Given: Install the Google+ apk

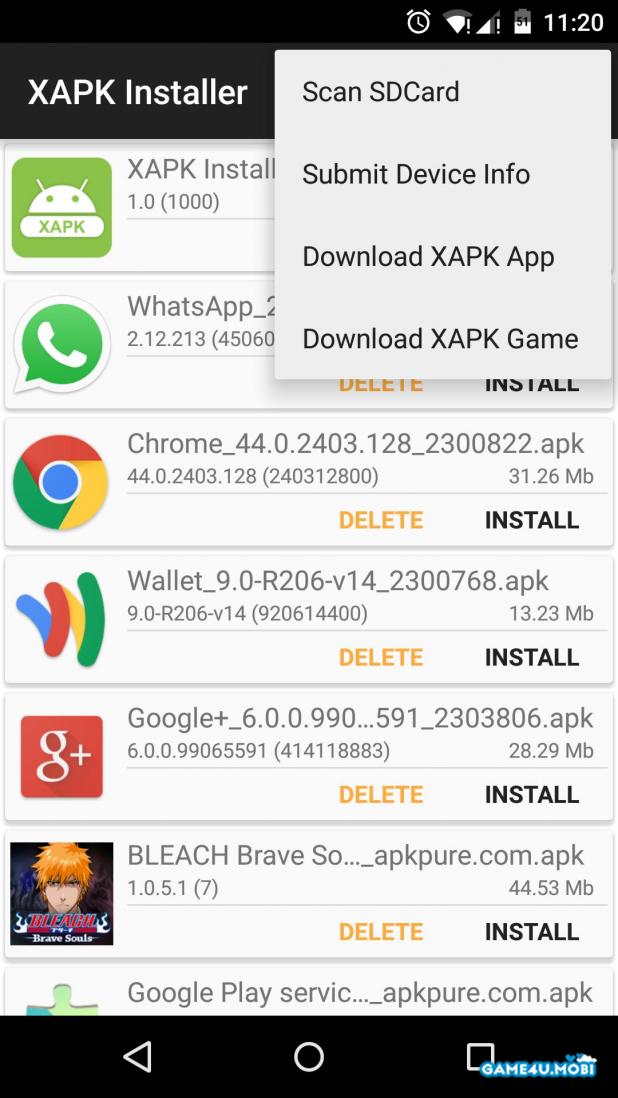Looking at the screenshot, I should [x=531, y=794].
